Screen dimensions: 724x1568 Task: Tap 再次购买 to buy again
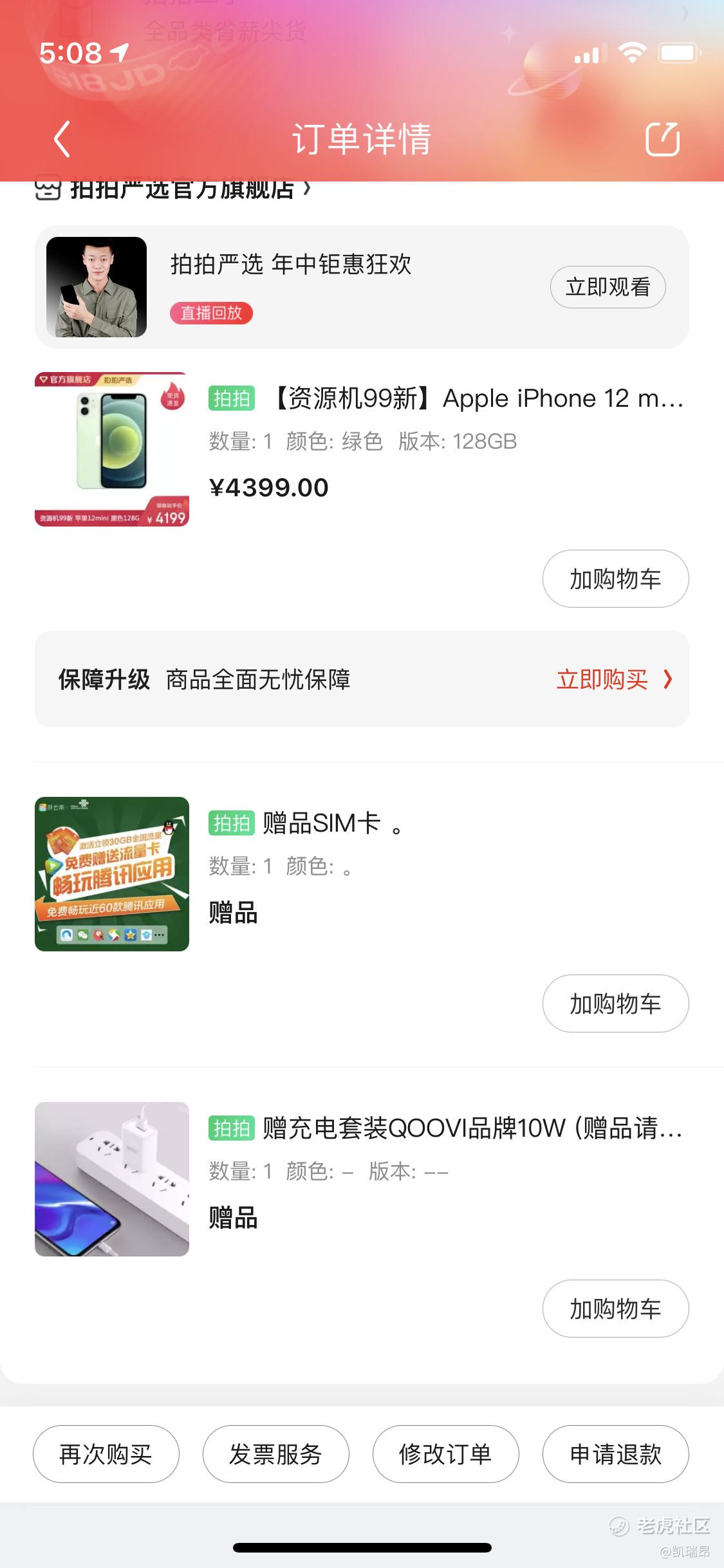(x=106, y=1454)
